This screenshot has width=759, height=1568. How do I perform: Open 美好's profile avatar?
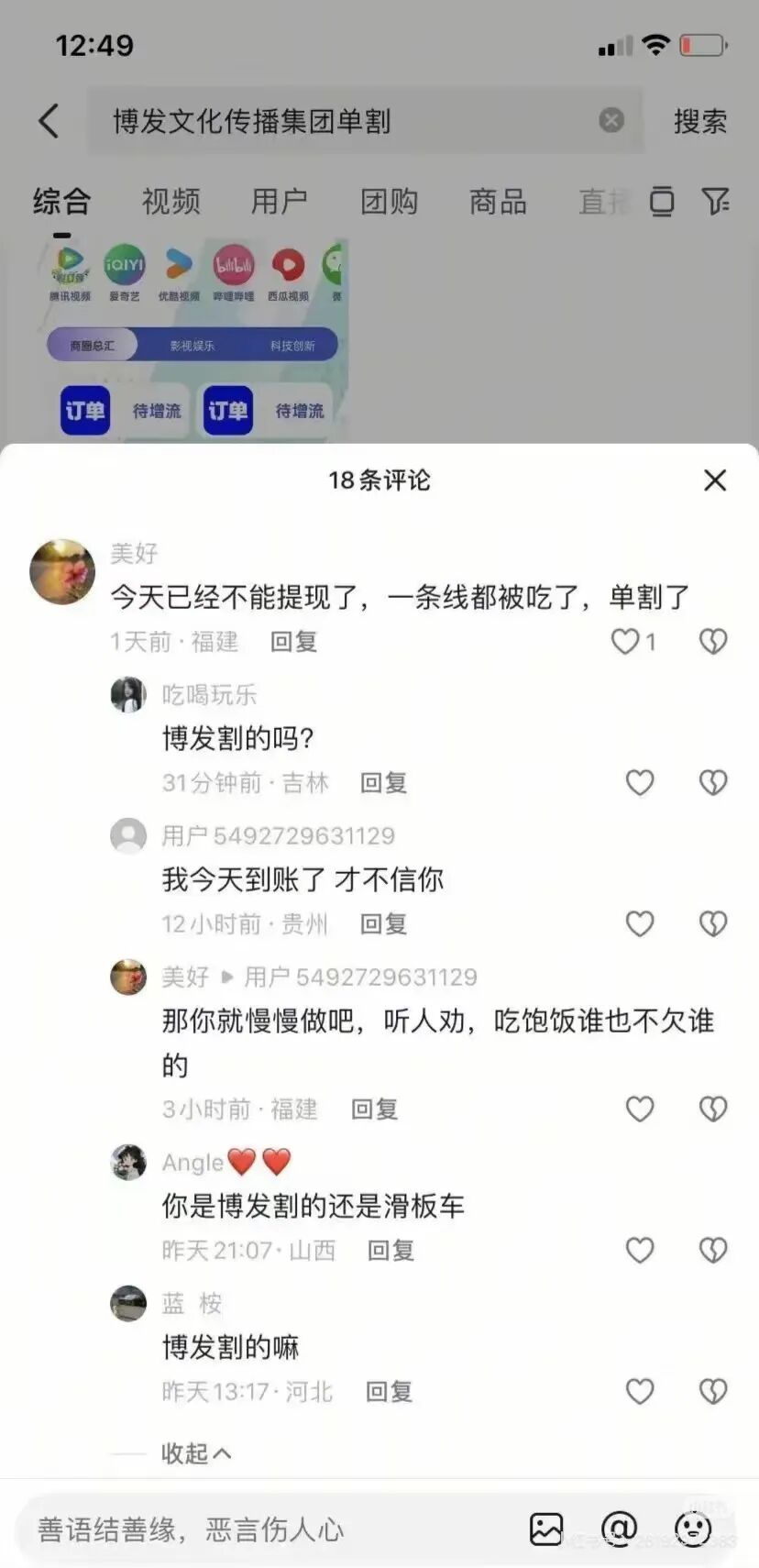(62, 570)
